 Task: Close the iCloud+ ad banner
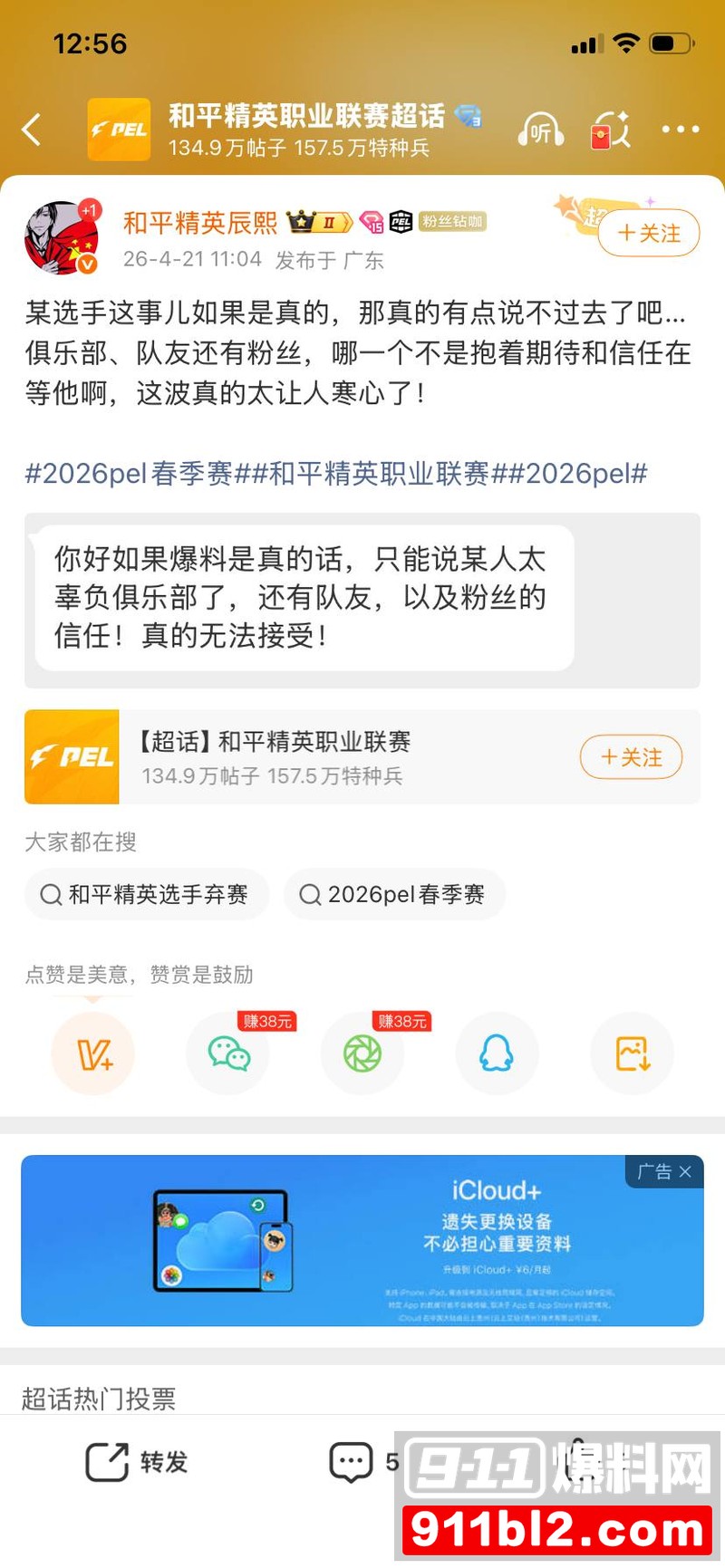point(685,1172)
